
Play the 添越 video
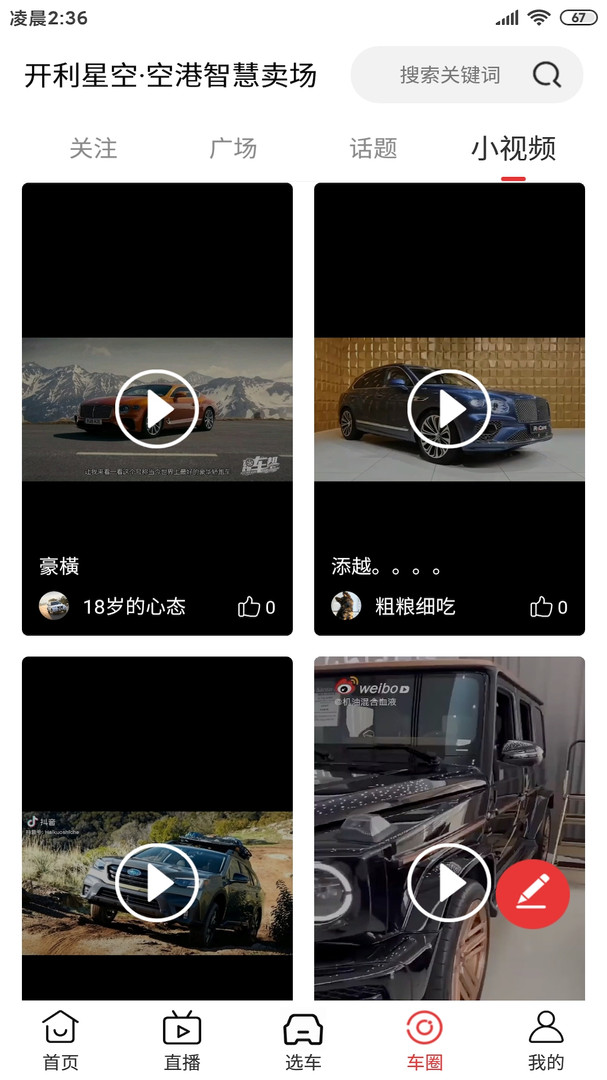pos(449,409)
